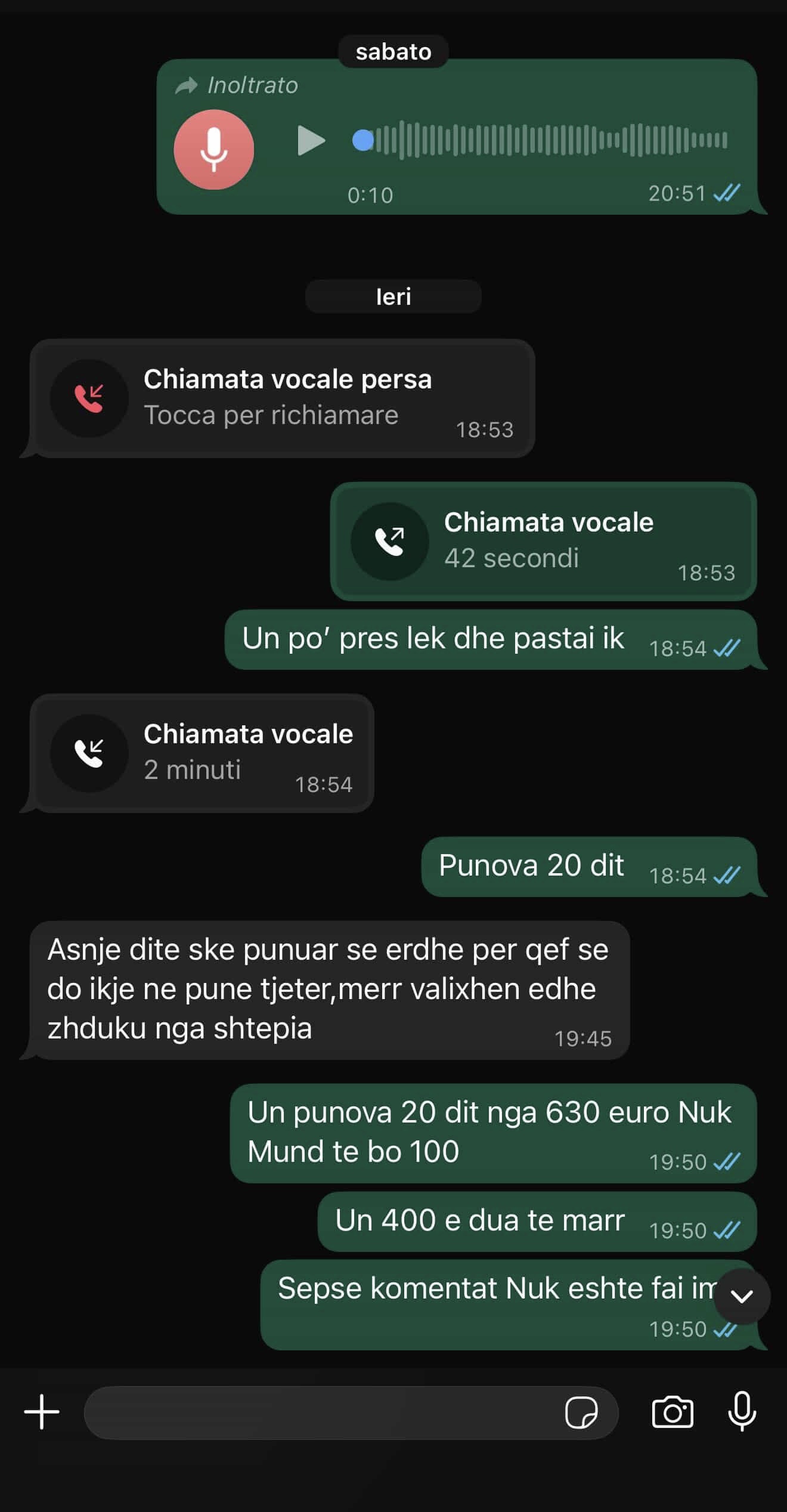The height and width of the screenshot is (1512, 787).
Task: Call back the missed voice call
Action: click(x=282, y=398)
